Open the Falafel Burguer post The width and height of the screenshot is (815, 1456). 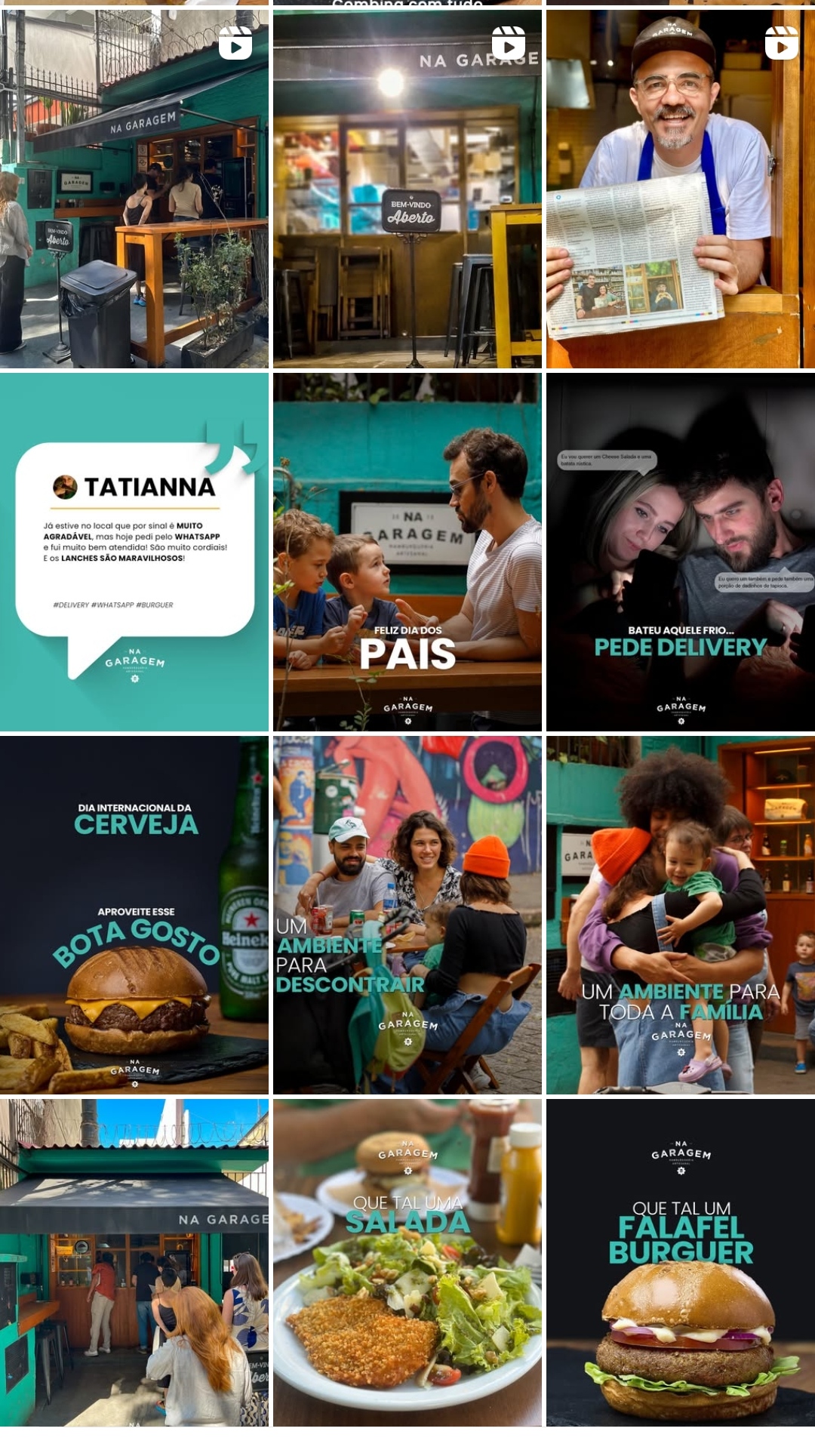click(x=680, y=1262)
